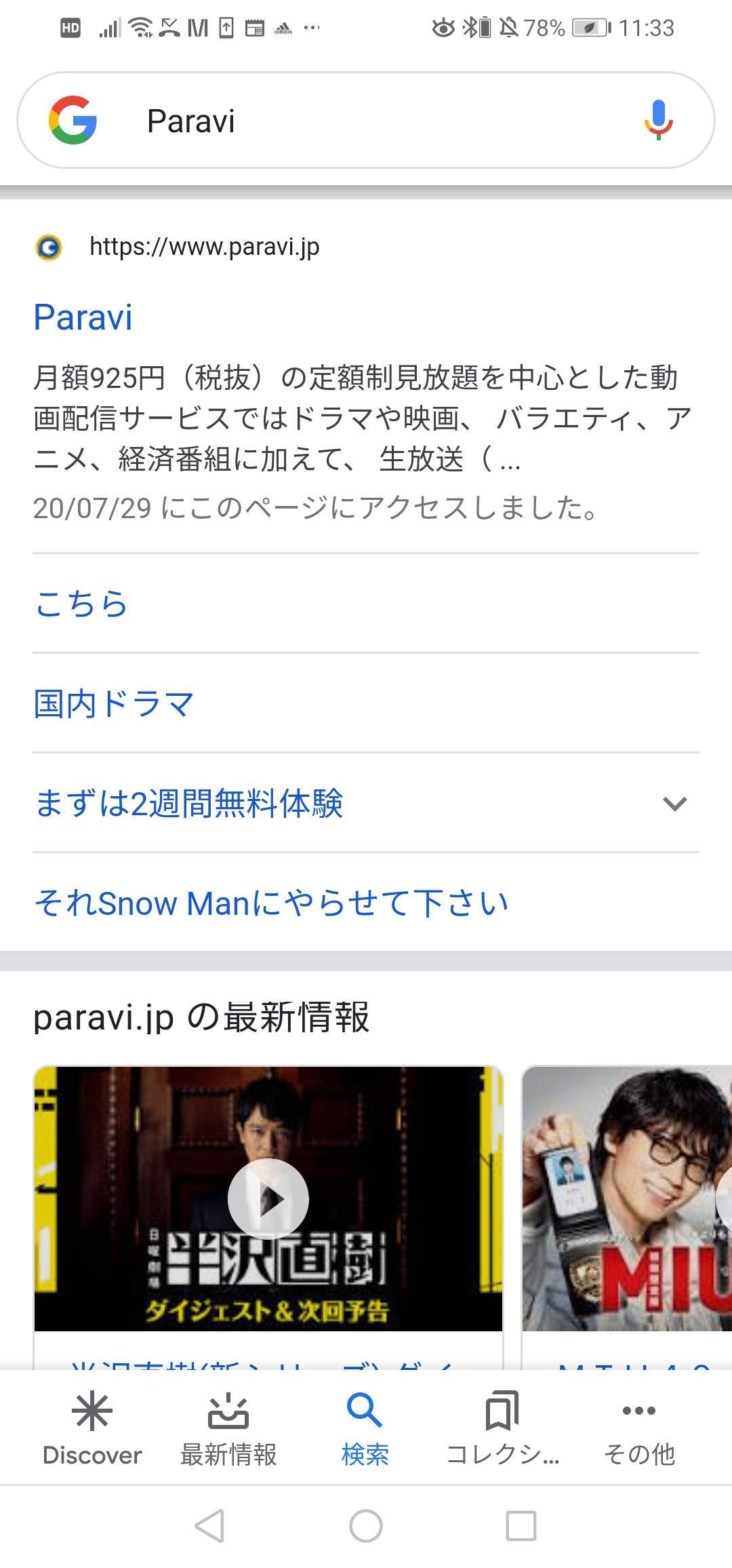Open the 国内ドラマ sitelink
Viewport: 732px width, 1568px height.
[114, 703]
